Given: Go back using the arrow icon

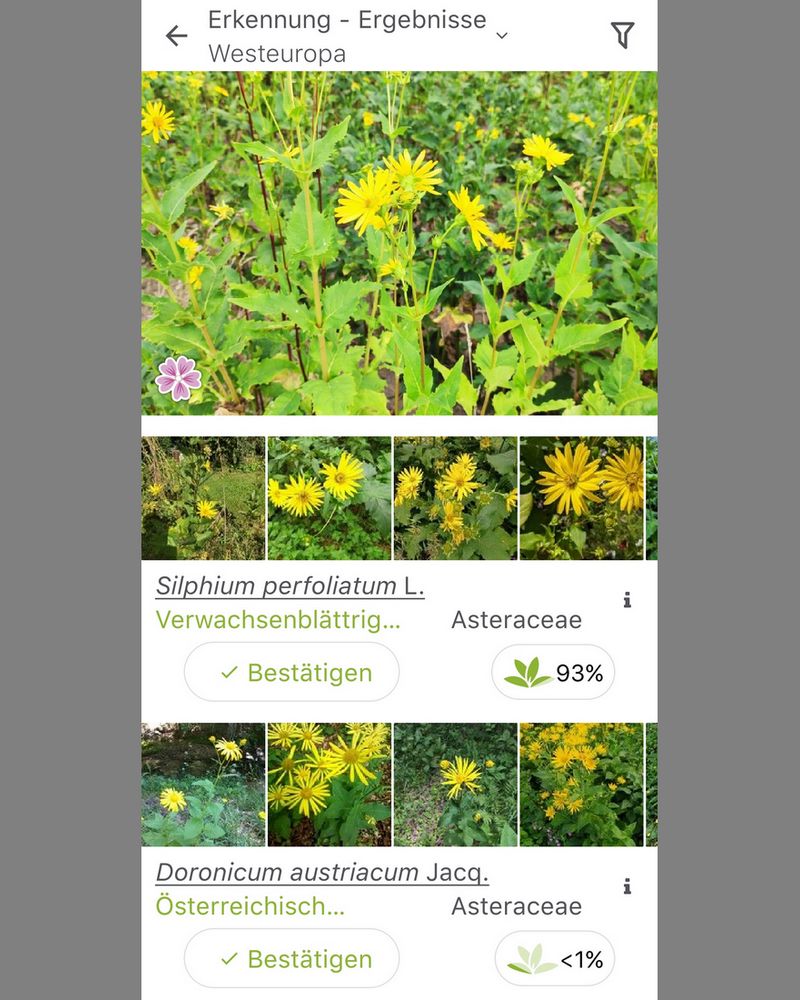Looking at the screenshot, I should (177, 36).
